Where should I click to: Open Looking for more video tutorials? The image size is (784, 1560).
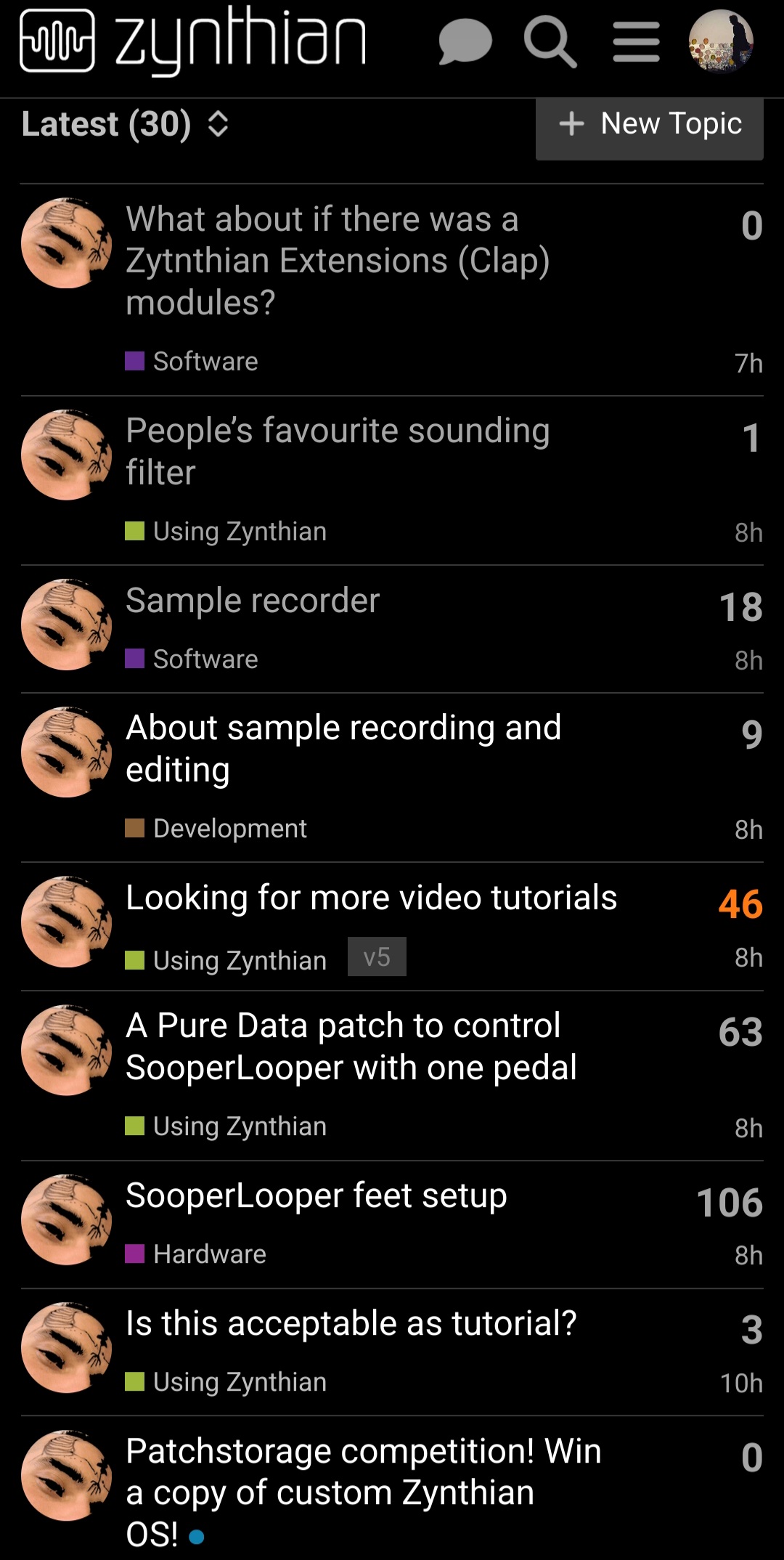pos(371,898)
